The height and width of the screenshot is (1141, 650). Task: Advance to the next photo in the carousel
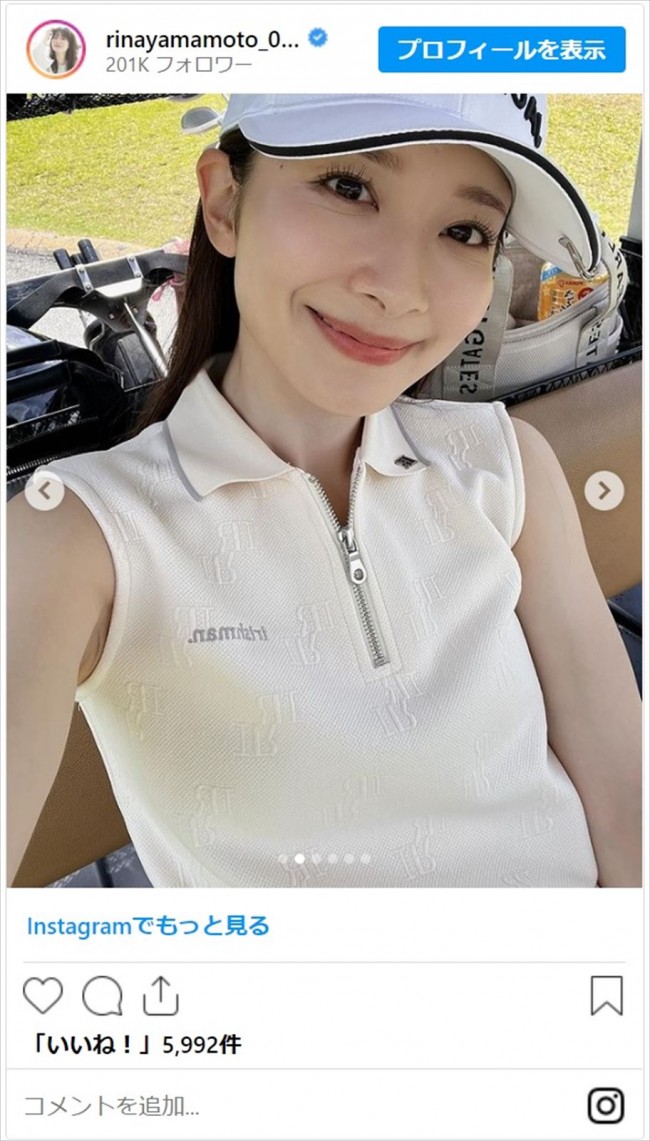pos(603,490)
